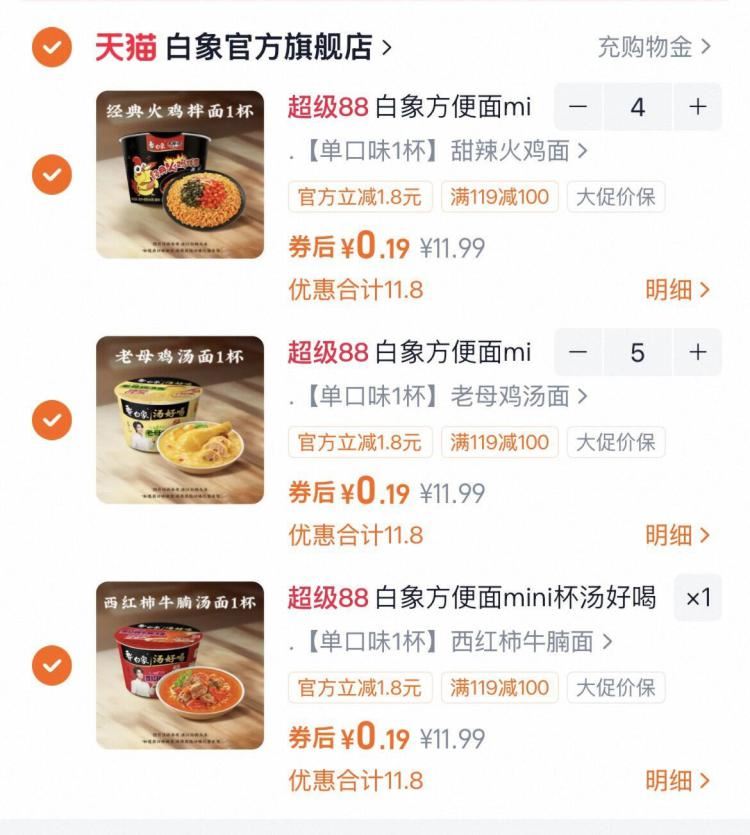Screen dimensions: 750x835
Task: View discount 明细 for 老母鸡汤面
Action: coord(677,535)
